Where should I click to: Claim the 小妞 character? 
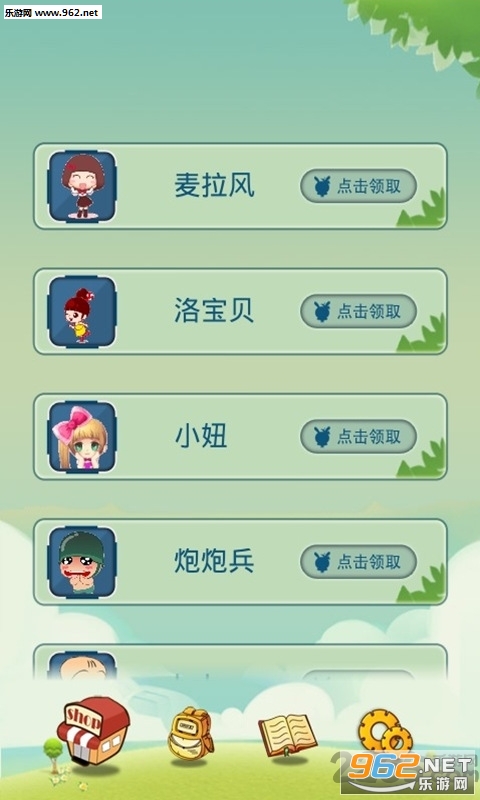pyautogui.click(x=358, y=437)
